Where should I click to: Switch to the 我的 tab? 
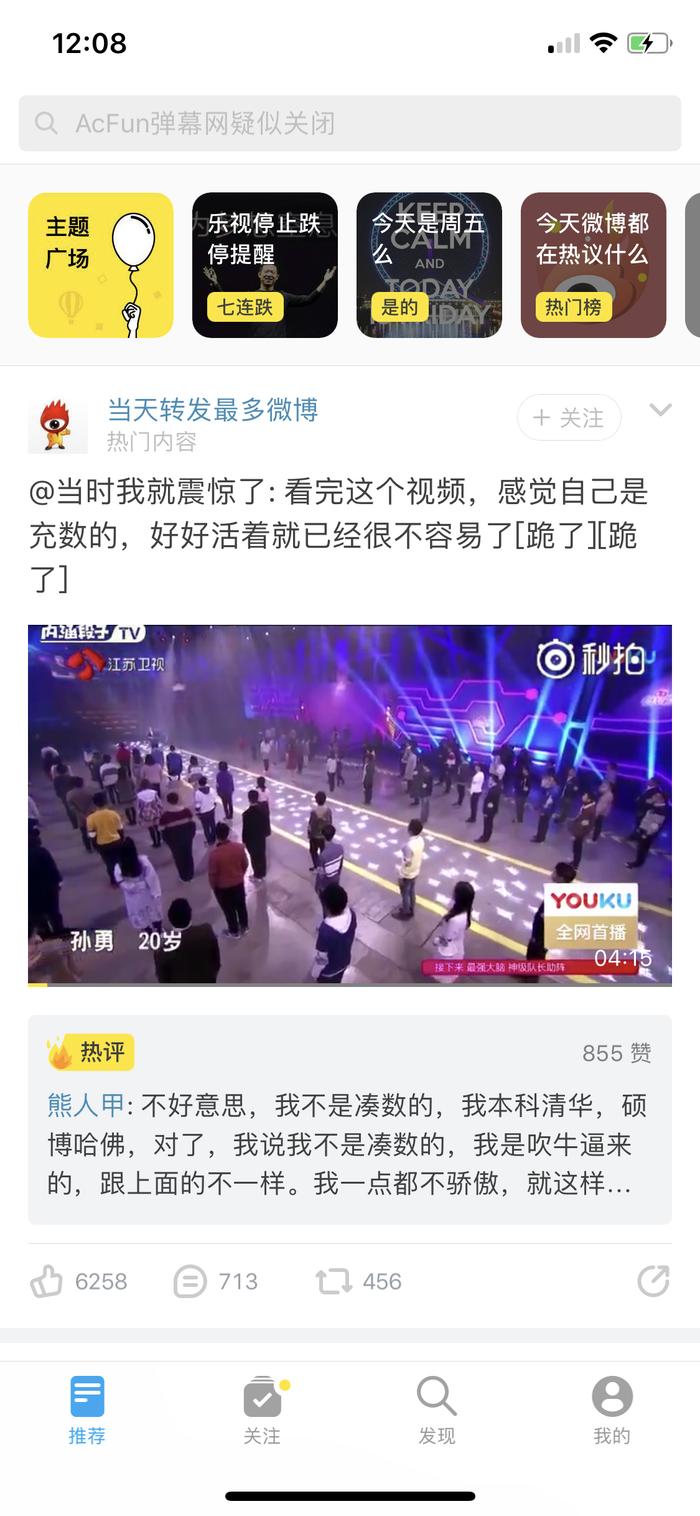pos(612,1410)
